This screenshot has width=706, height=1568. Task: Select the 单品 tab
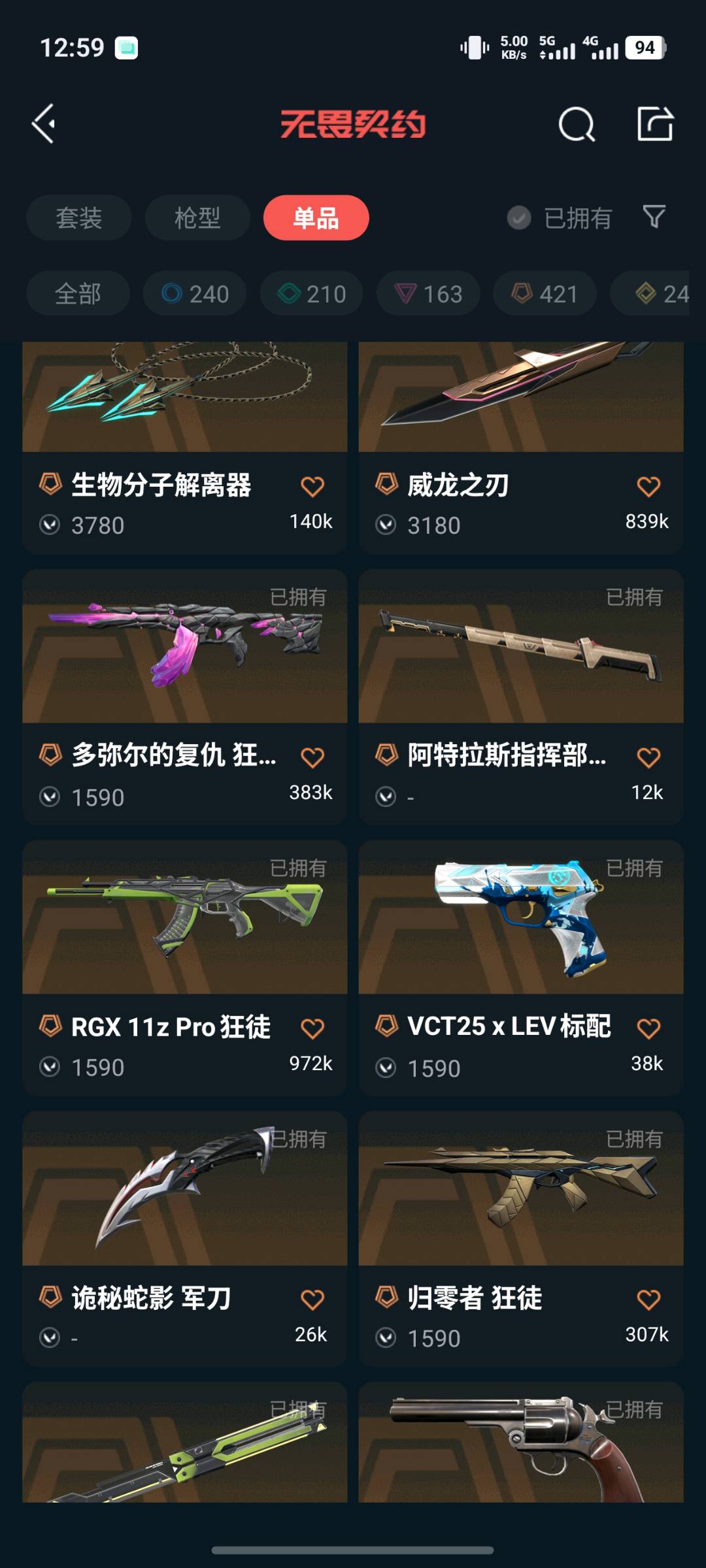316,218
